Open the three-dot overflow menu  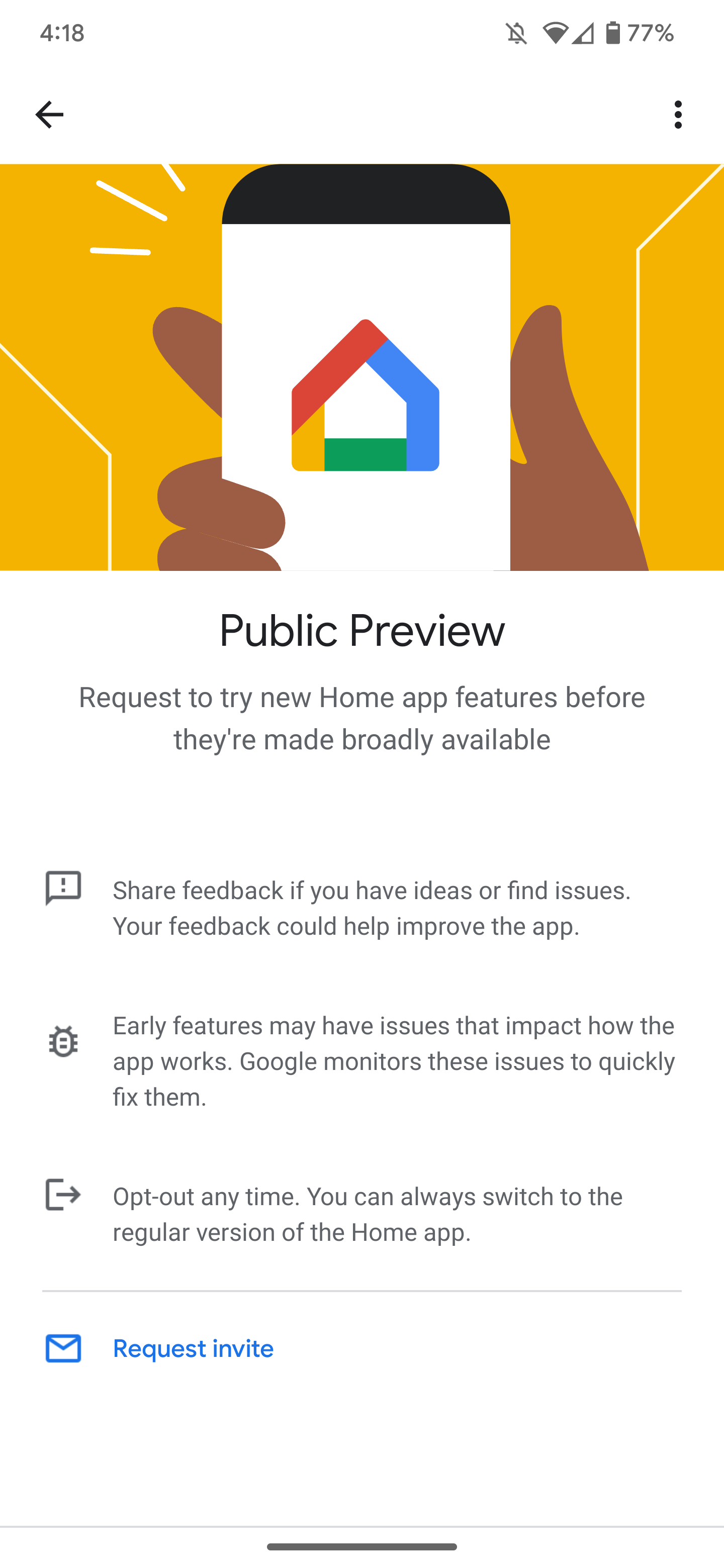[678, 115]
